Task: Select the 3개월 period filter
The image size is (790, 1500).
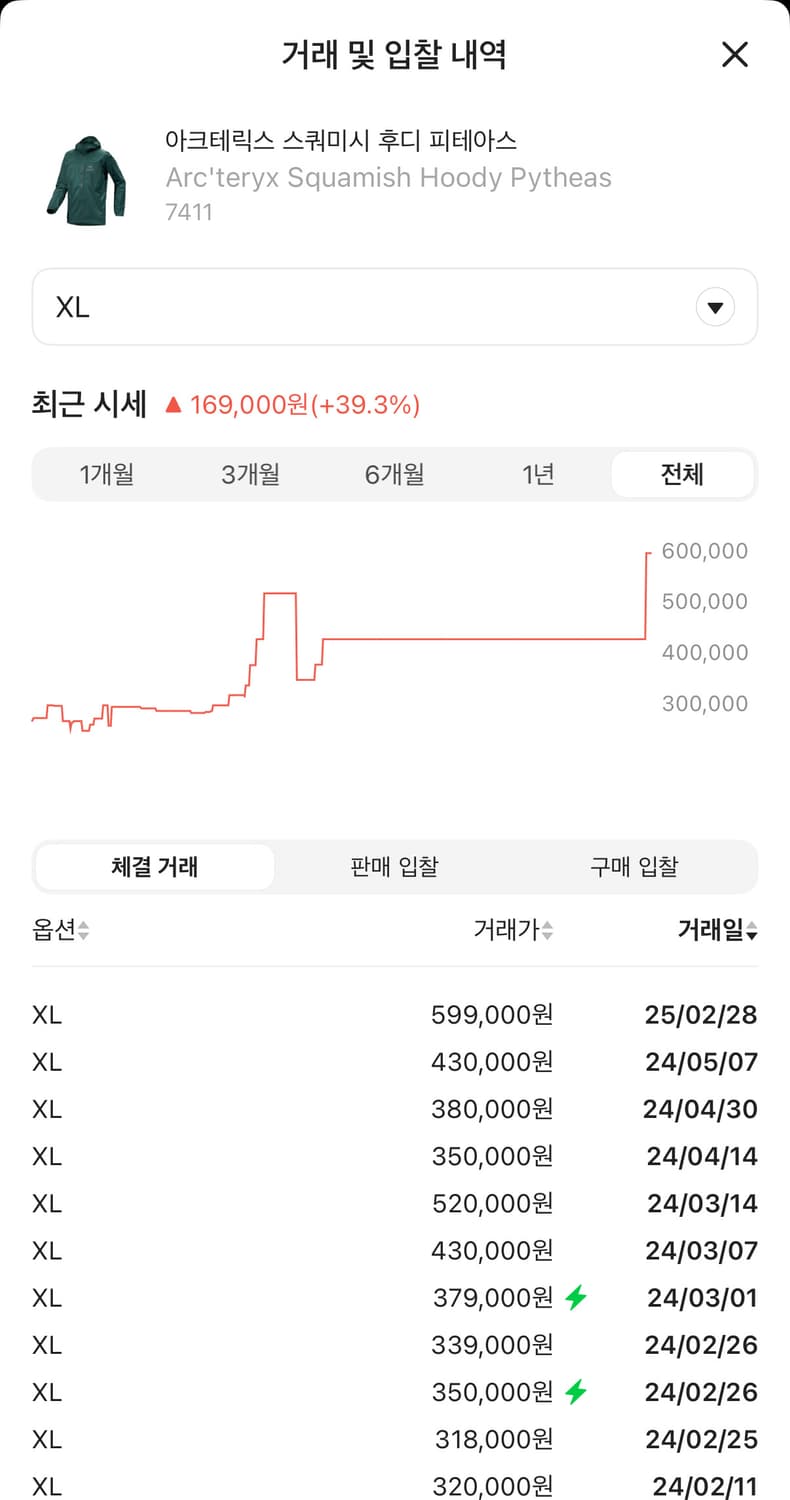Action: (249, 474)
